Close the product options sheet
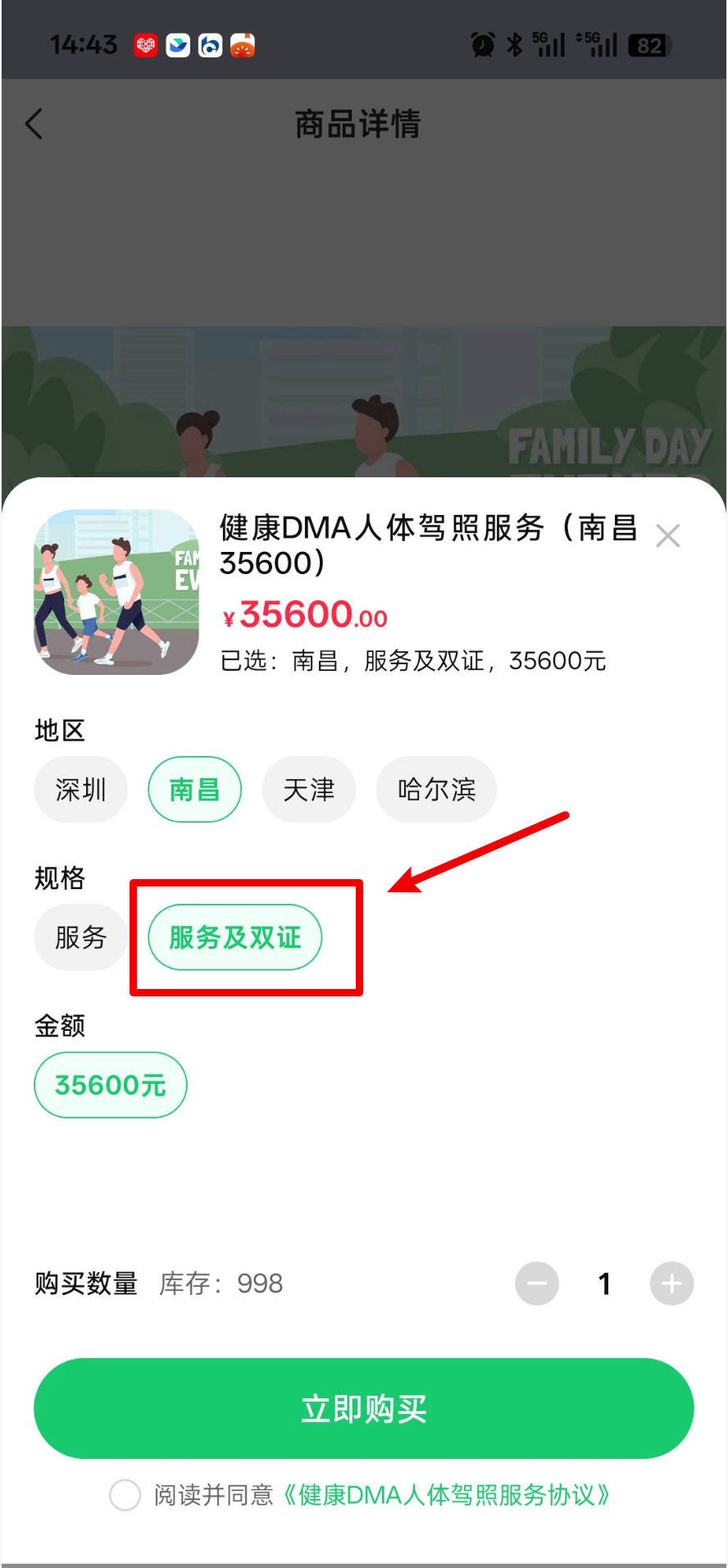 pos(667,536)
